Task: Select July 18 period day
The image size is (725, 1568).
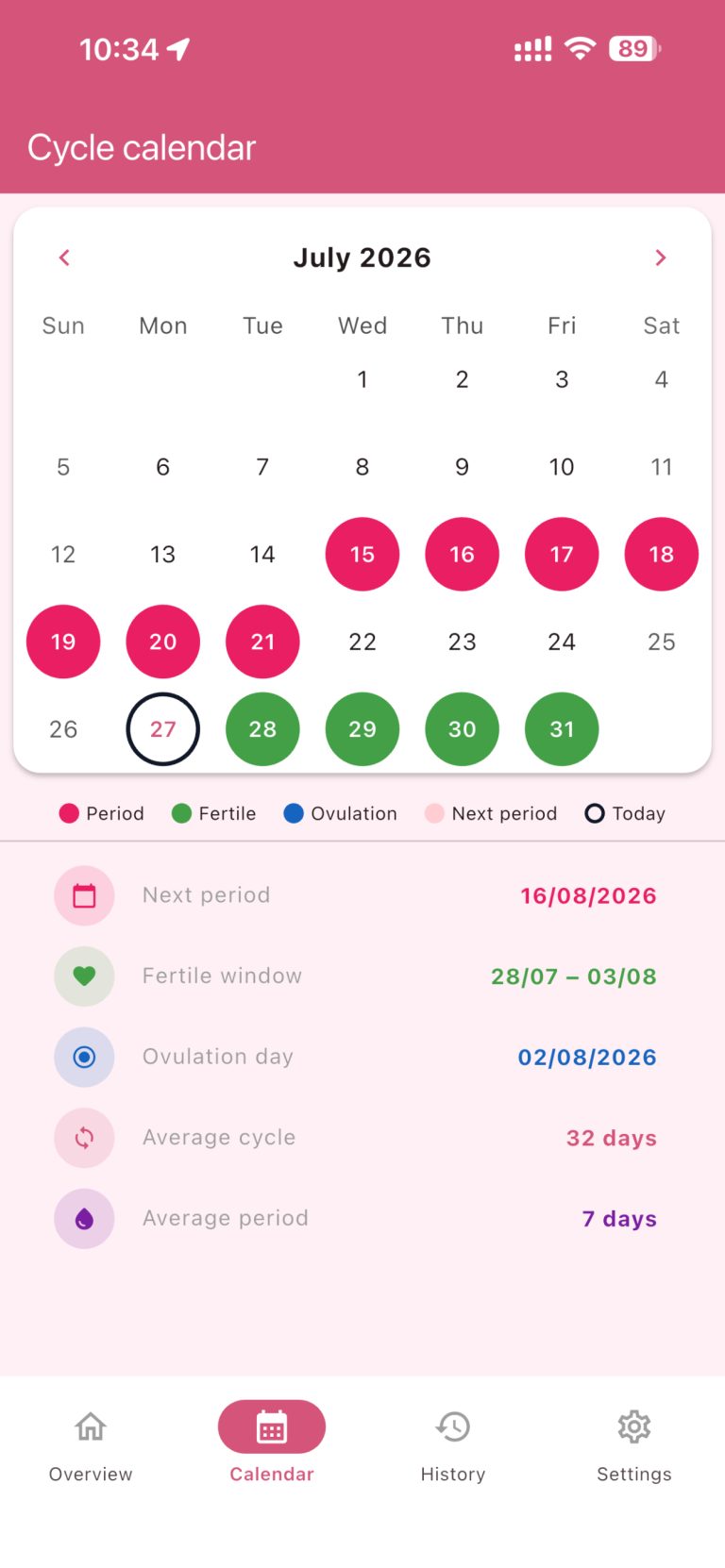Action: pos(662,554)
